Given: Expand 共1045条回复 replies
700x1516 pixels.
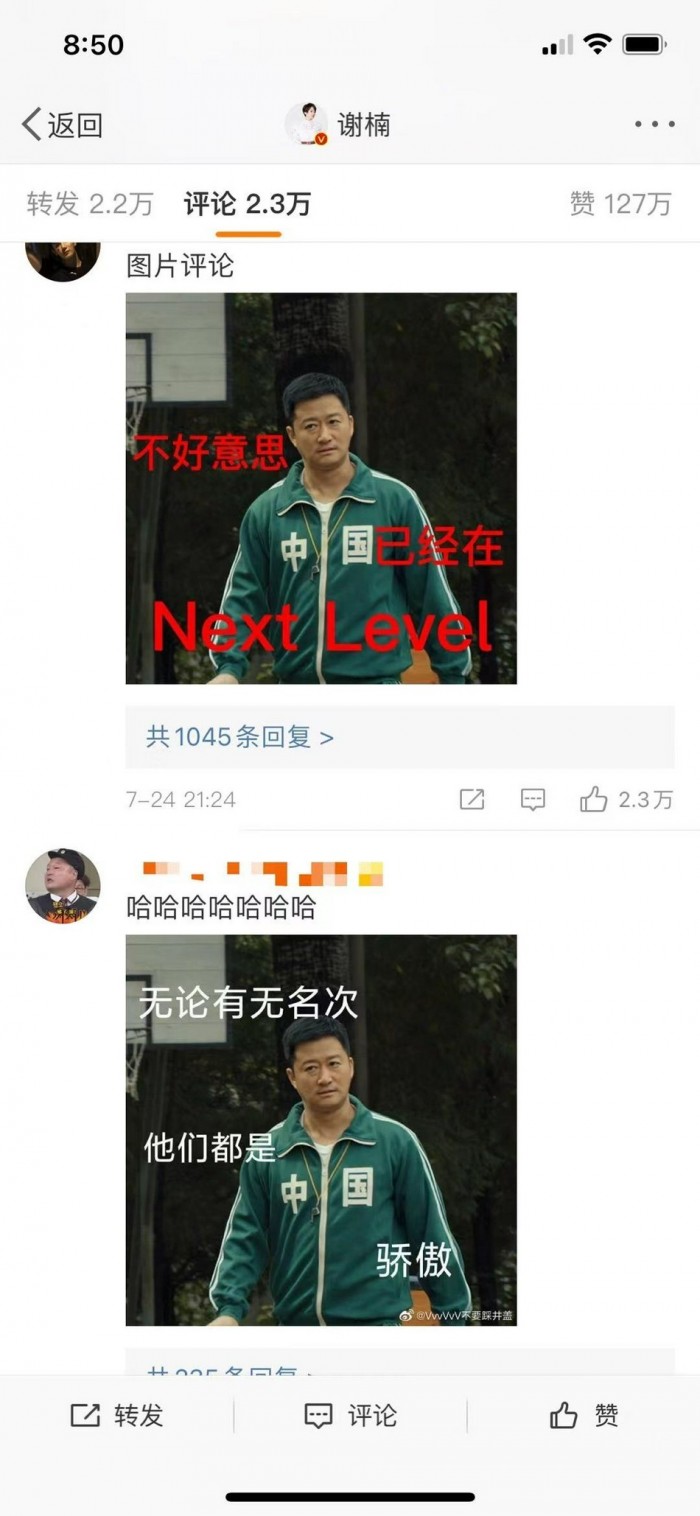Looking at the screenshot, I should pos(240,738).
